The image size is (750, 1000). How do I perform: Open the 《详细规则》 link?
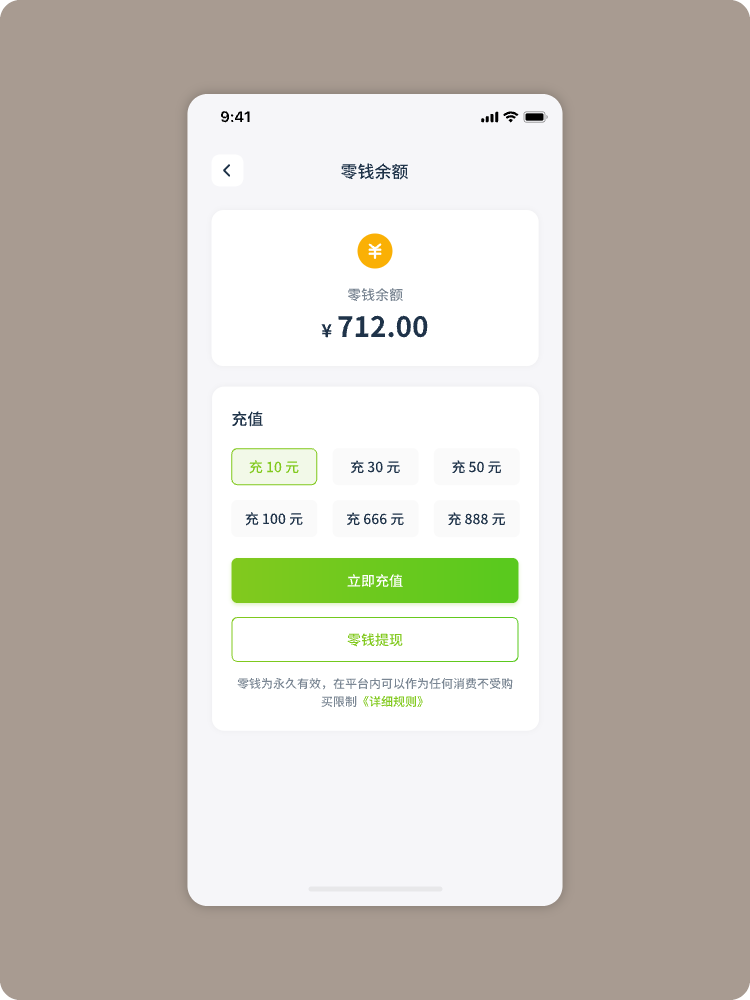click(393, 702)
